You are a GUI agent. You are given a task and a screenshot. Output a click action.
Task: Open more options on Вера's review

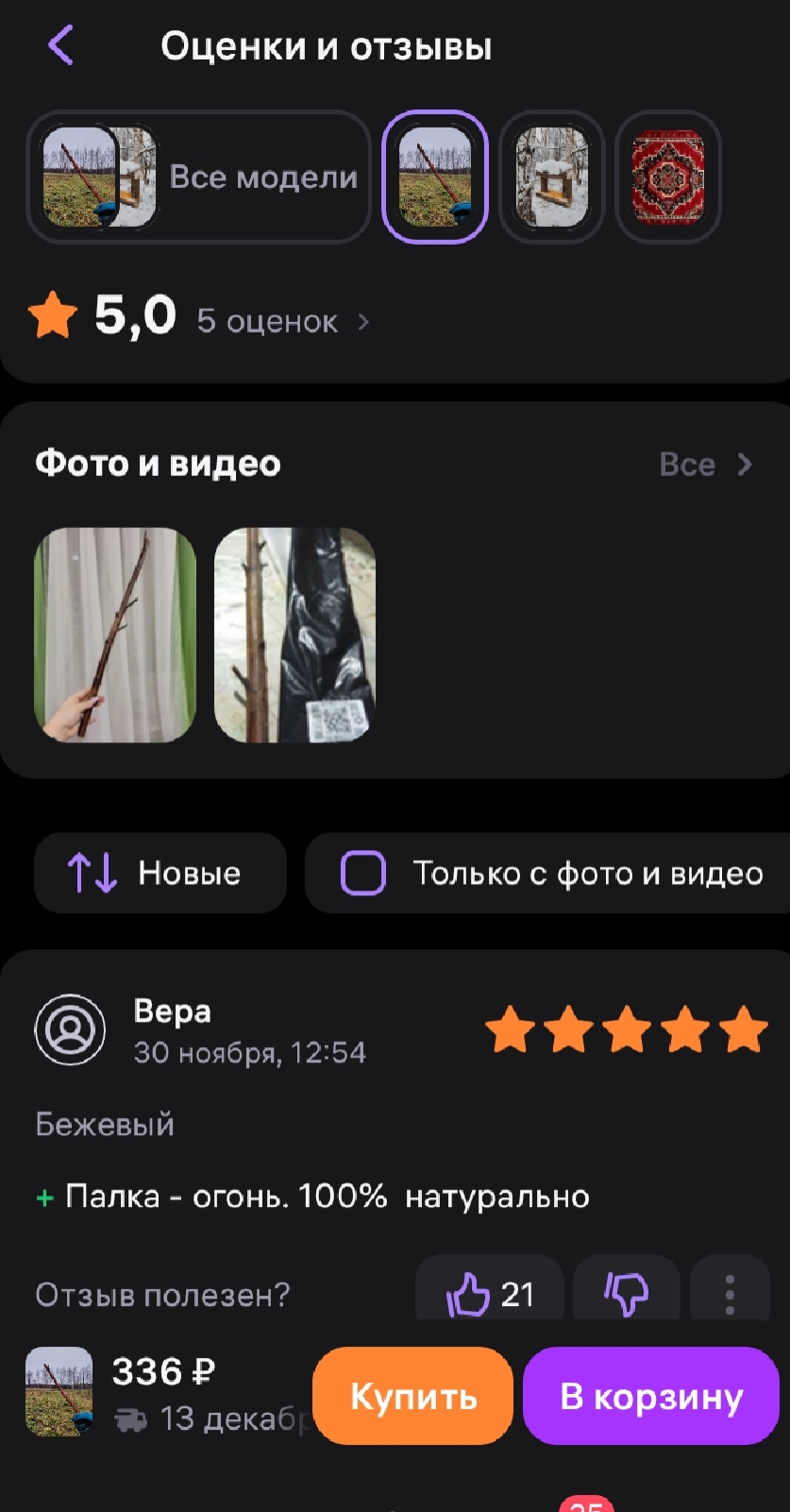[730, 1293]
